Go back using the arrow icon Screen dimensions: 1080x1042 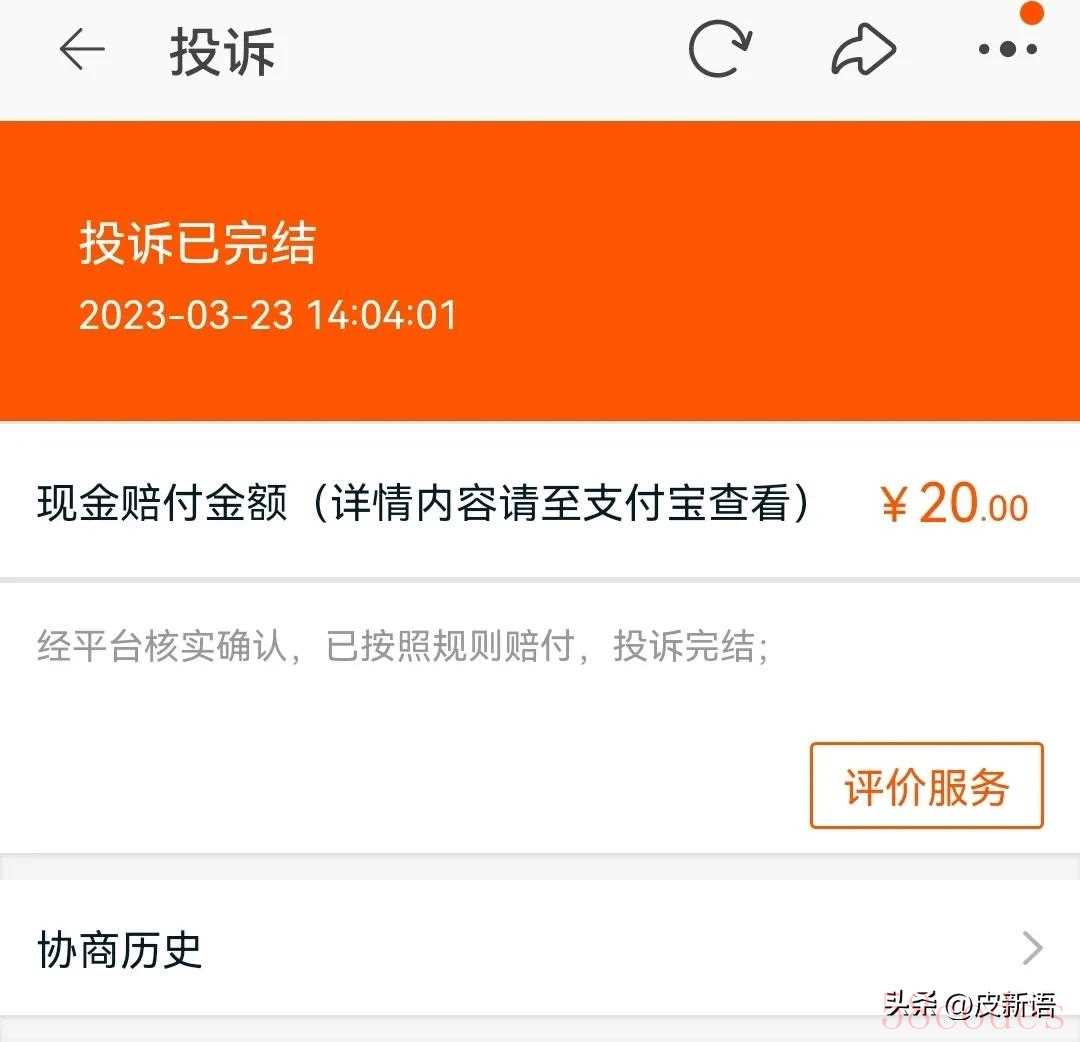[82, 50]
